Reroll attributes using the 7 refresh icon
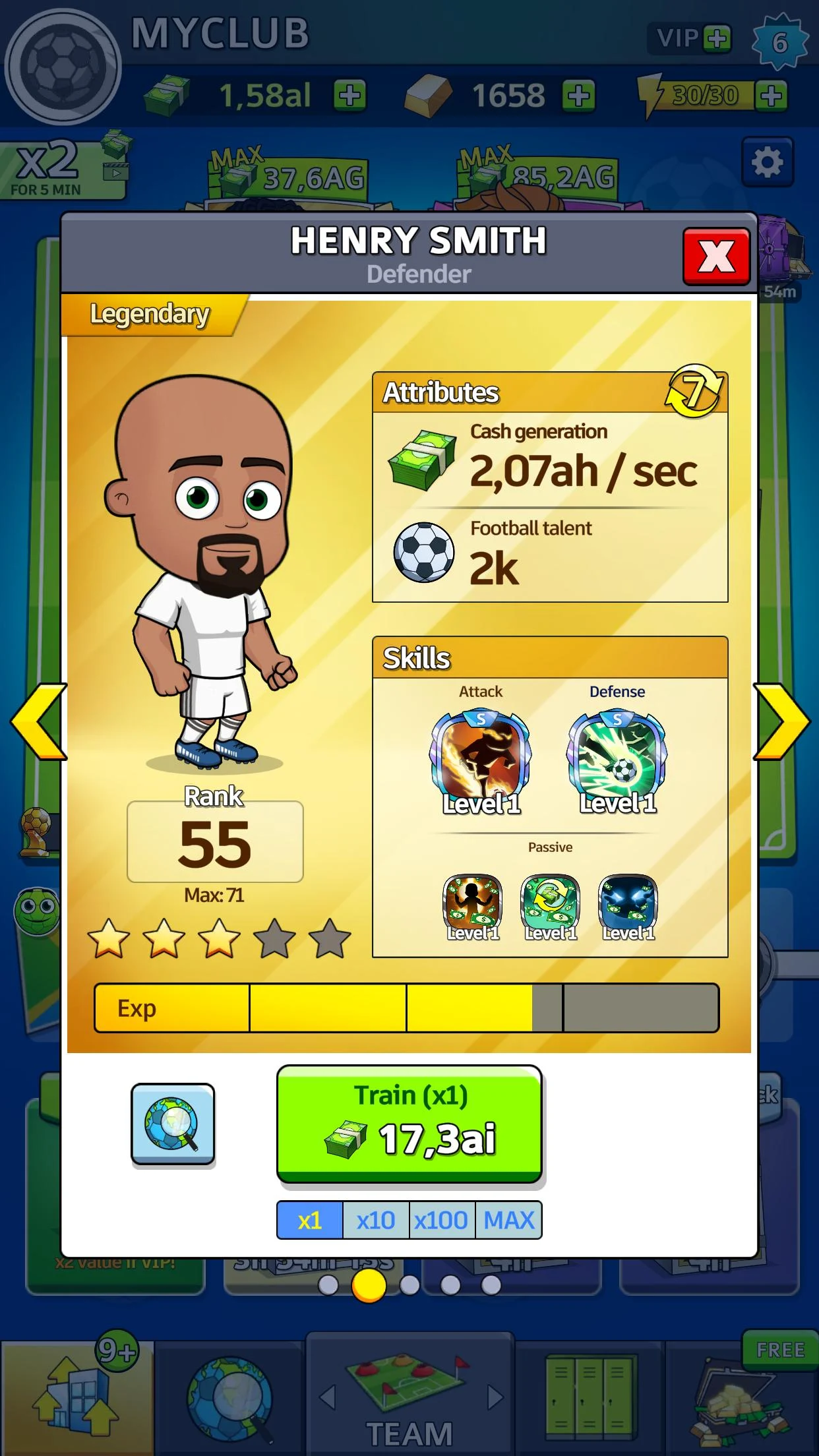Image resolution: width=819 pixels, height=1456 pixels. pyautogui.click(x=694, y=391)
